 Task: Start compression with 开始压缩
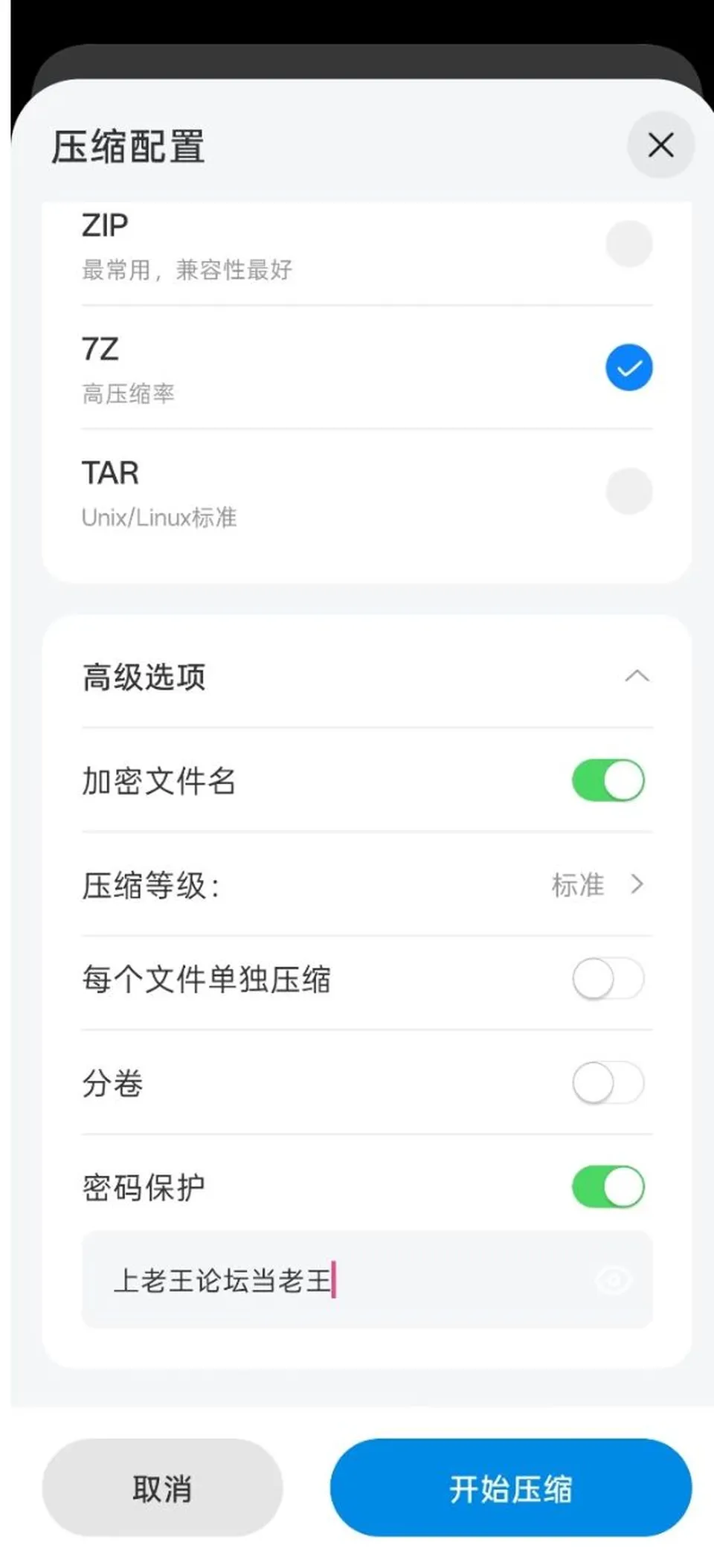pos(511,1488)
